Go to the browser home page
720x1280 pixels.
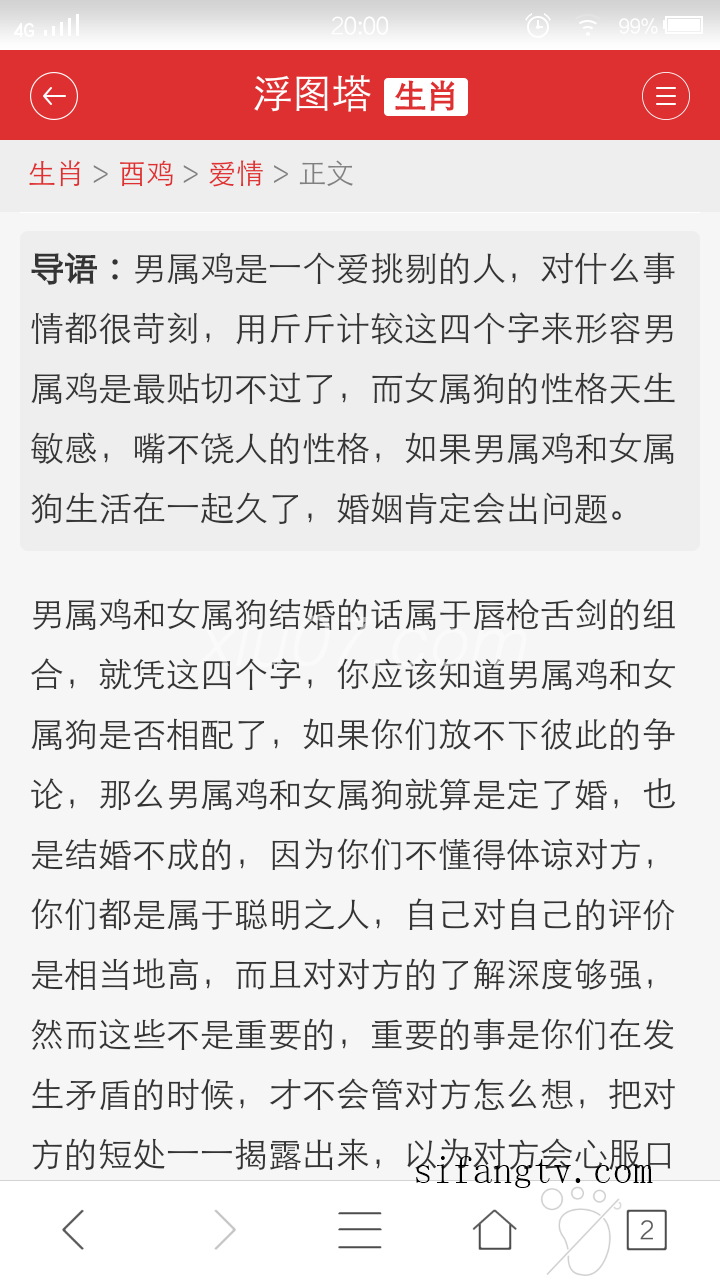495,1229
